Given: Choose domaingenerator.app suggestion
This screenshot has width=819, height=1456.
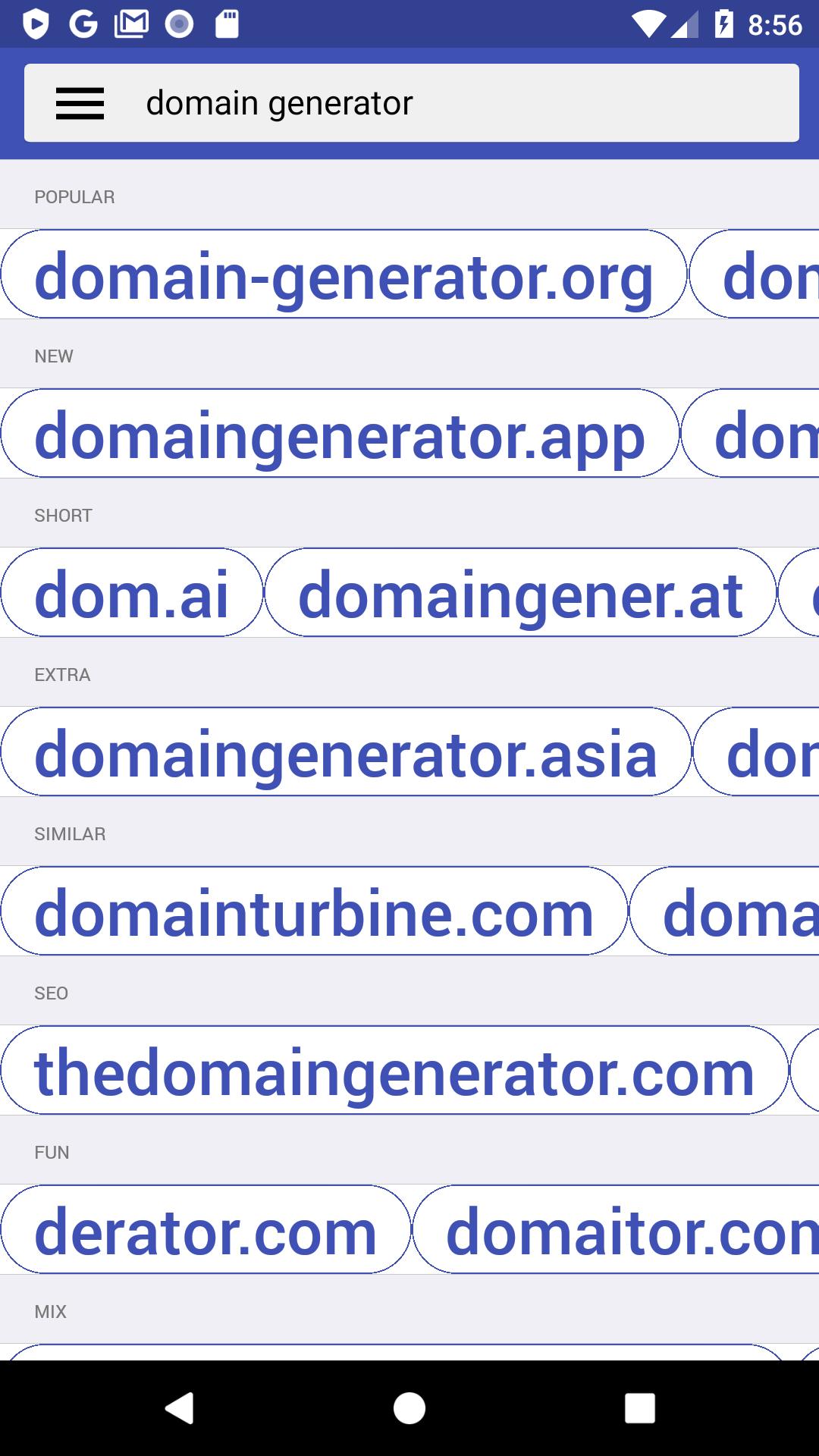Looking at the screenshot, I should click(340, 434).
